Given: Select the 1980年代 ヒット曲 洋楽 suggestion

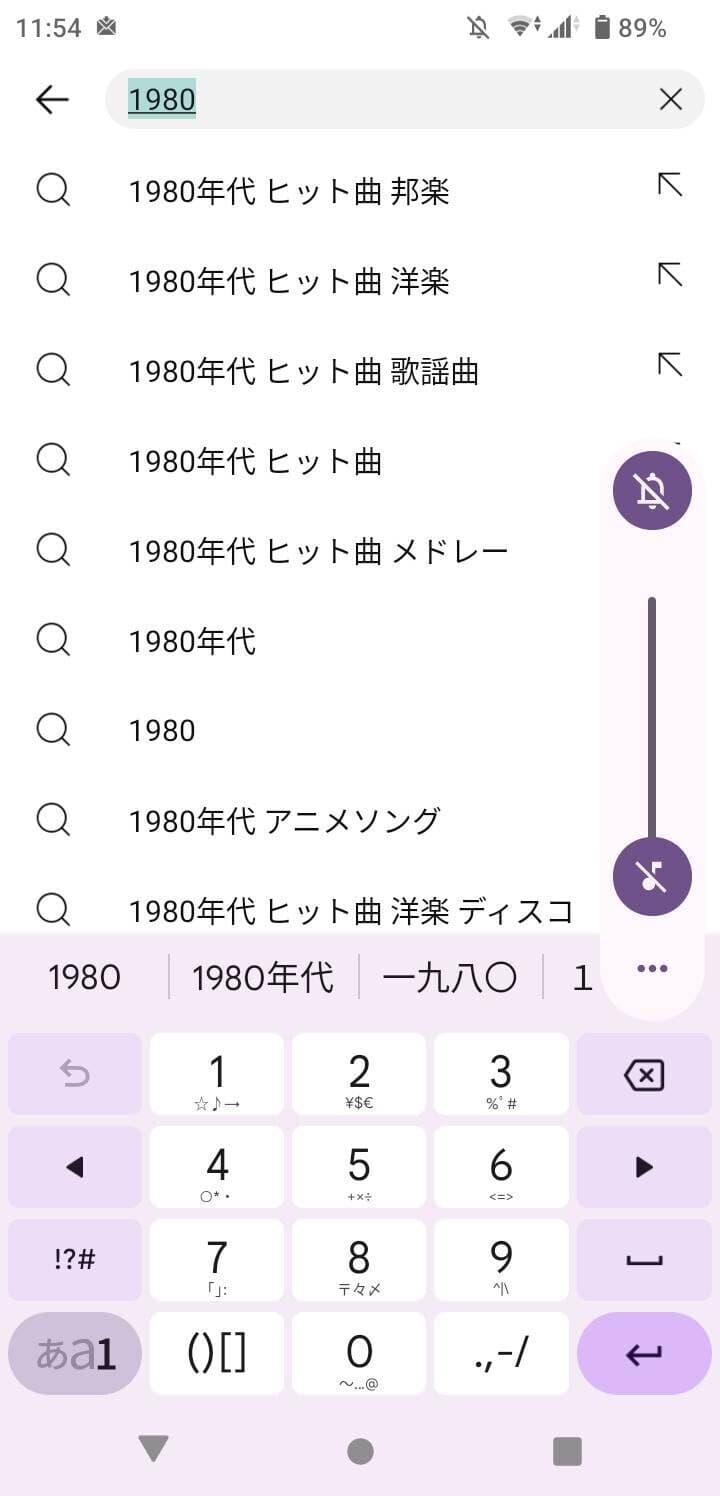Looking at the screenshot, I should pos(289,281).
